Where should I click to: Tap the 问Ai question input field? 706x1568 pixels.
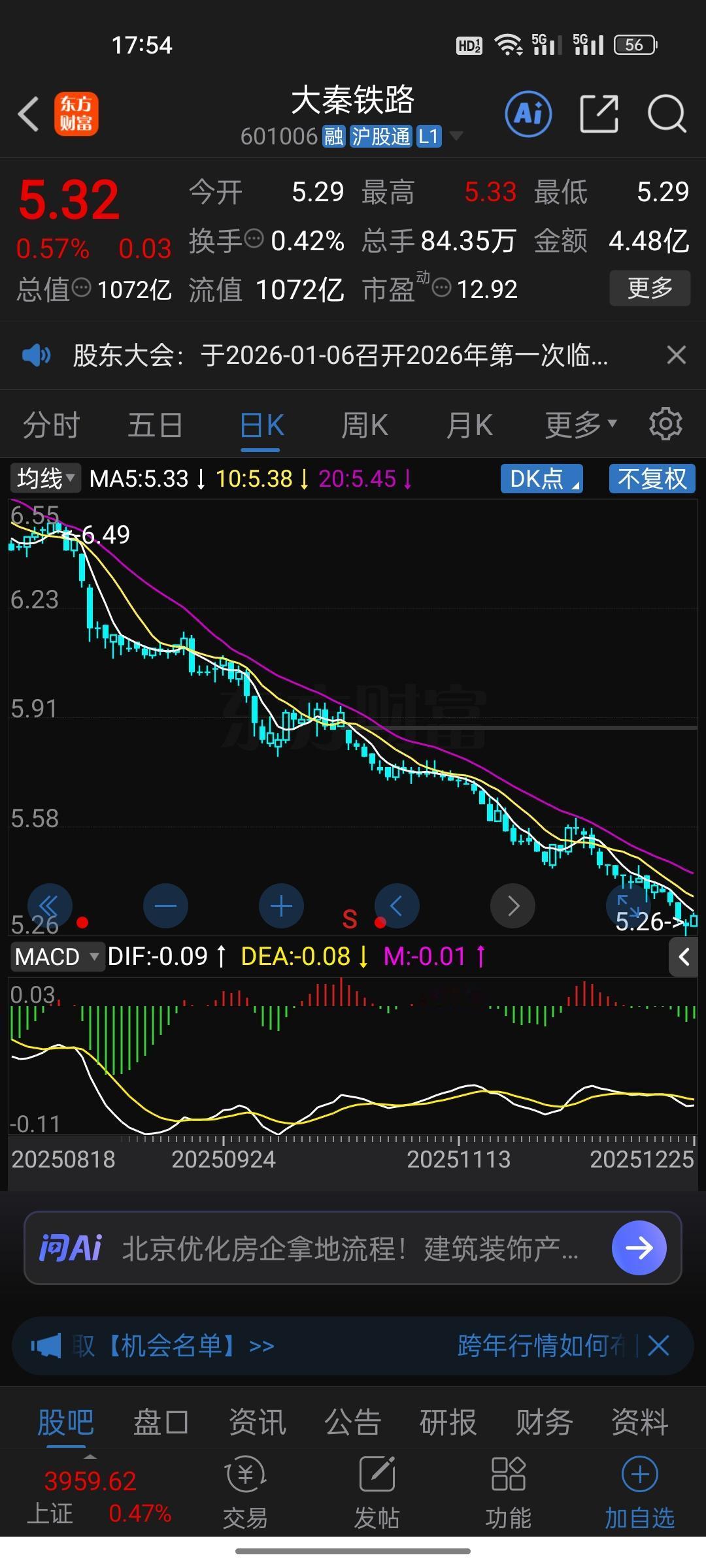327,1247
